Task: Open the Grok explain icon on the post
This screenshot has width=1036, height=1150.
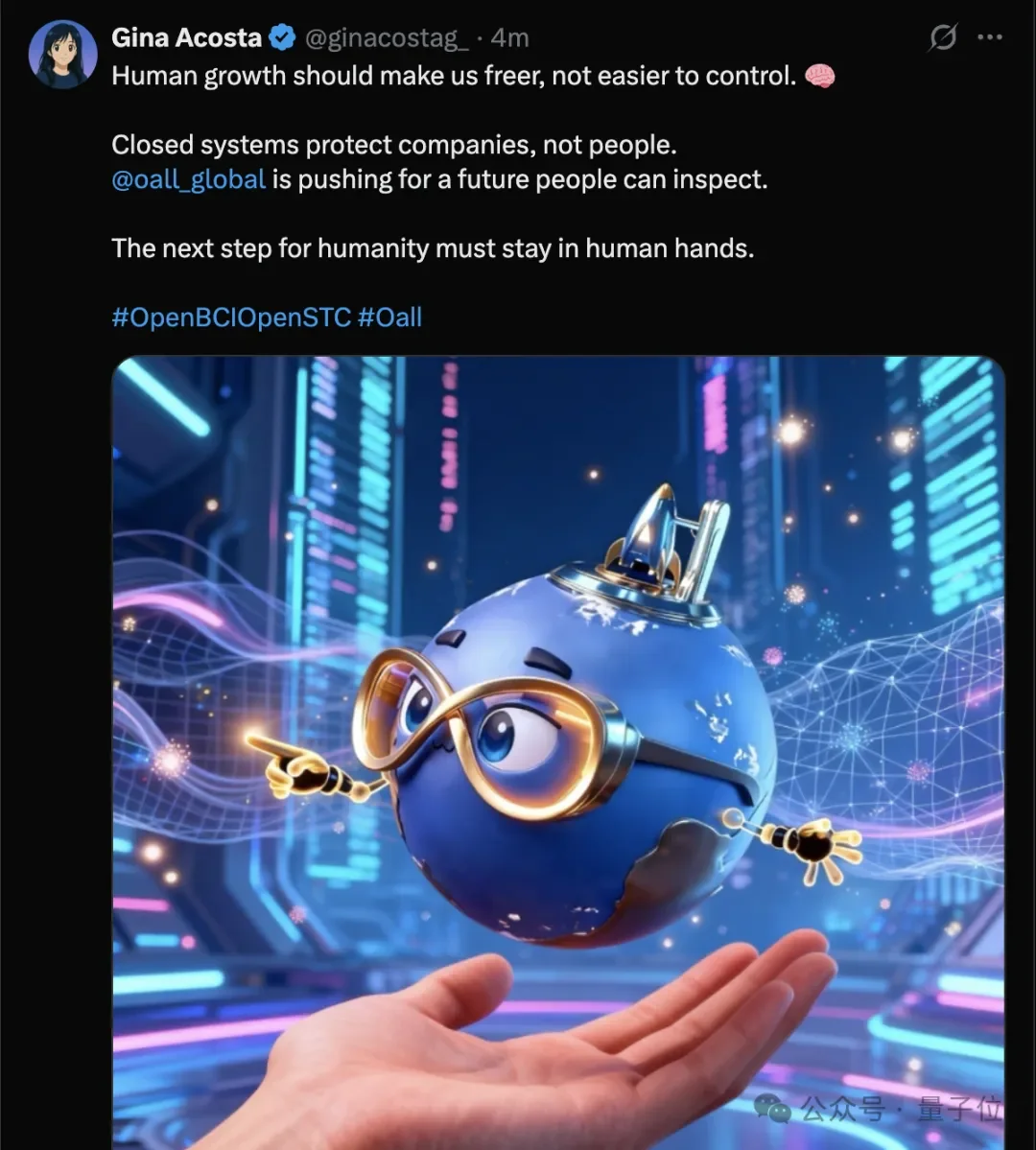Action: tap(943, 38)
